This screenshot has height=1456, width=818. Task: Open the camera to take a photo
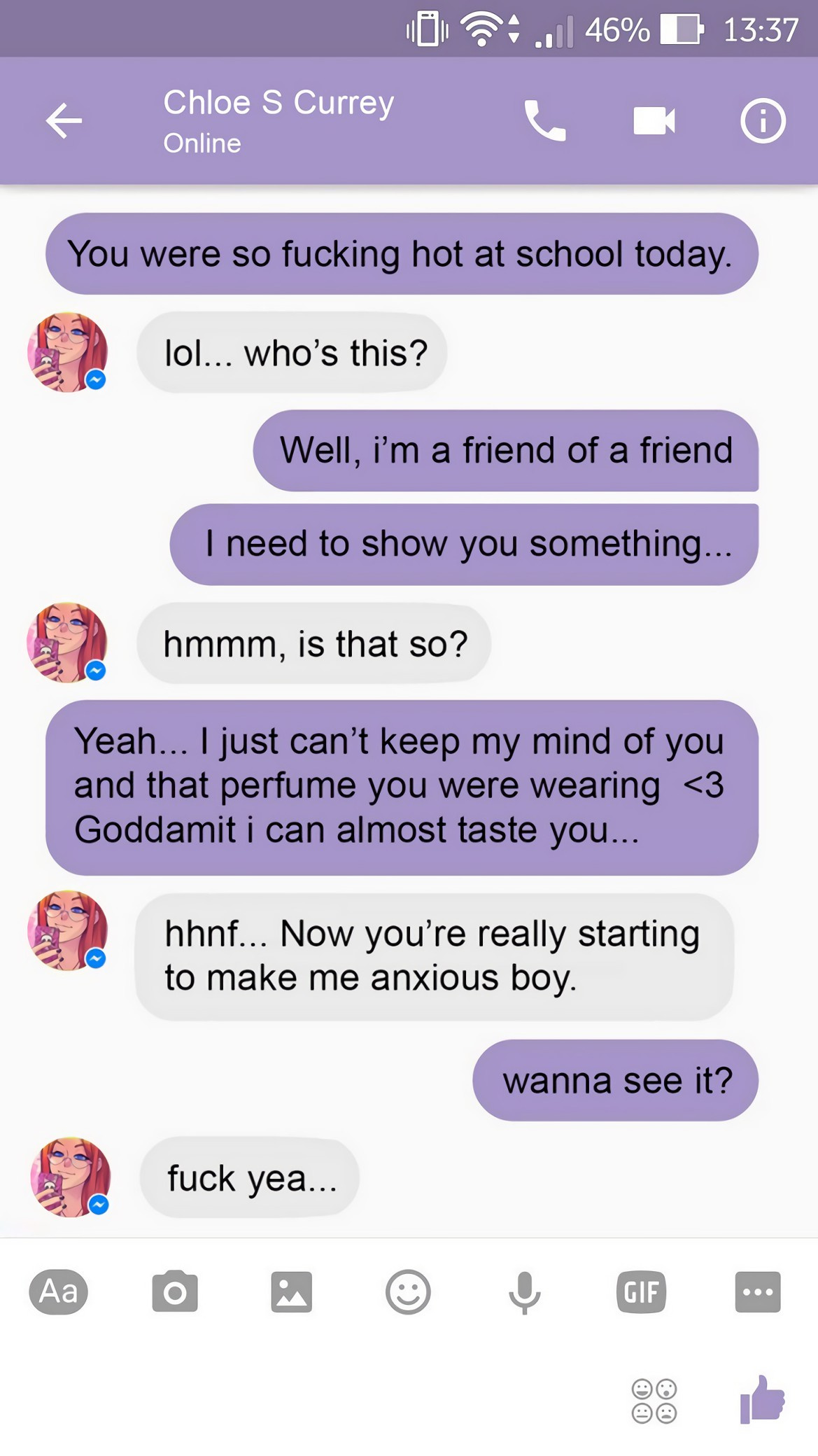tap(175, 1291)
